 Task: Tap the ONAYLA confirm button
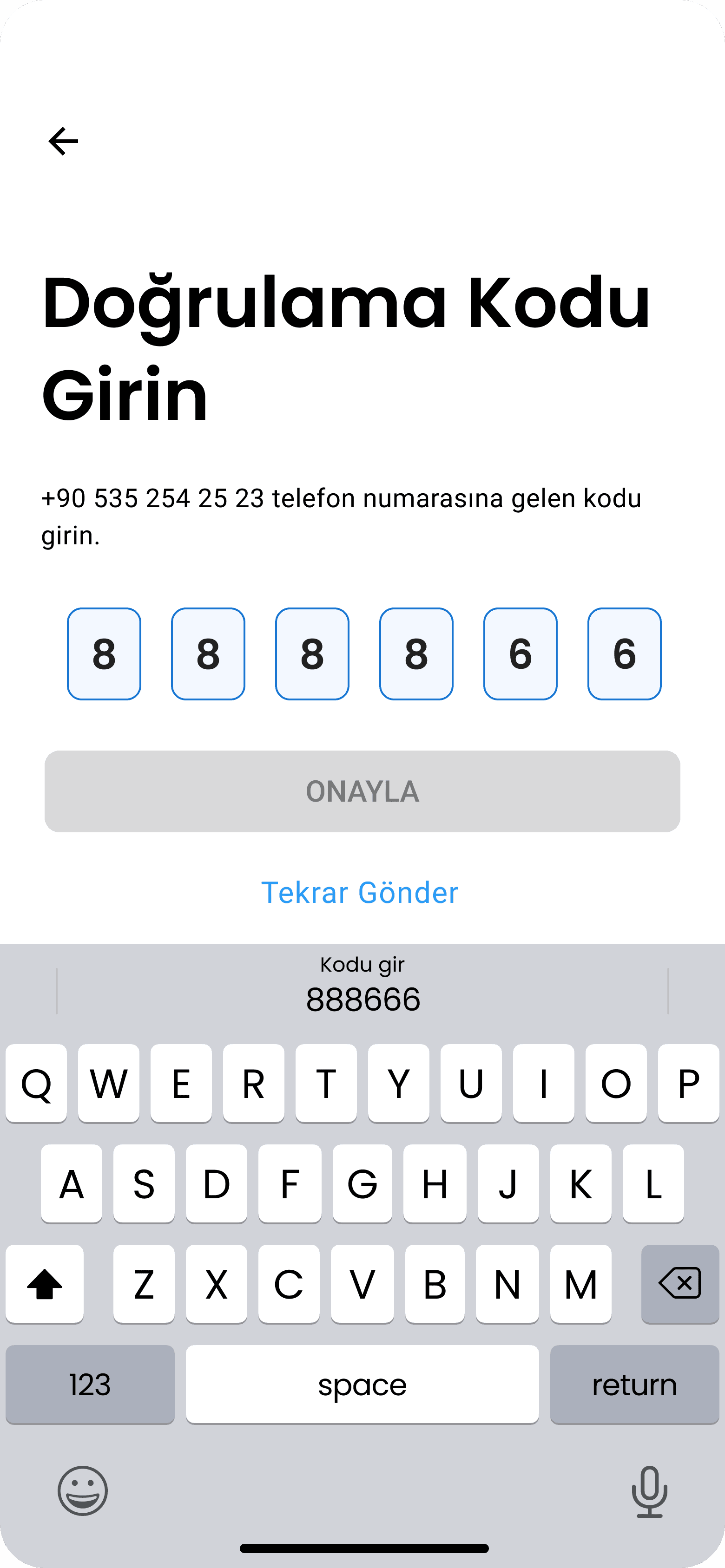coord(362,791)
